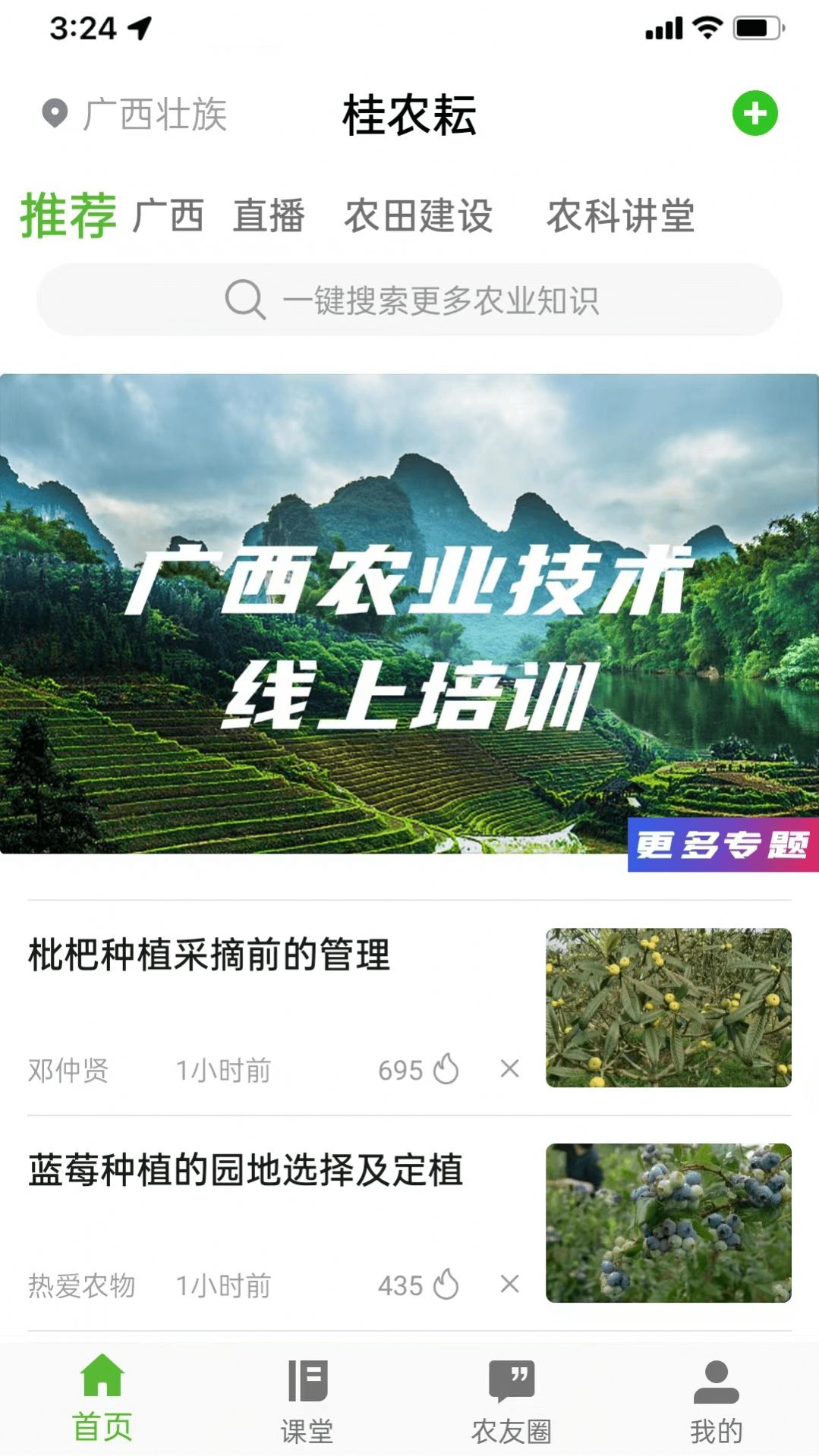
Task: Tap the 一键搜索更多农业知识 search box
Action: 410,300
